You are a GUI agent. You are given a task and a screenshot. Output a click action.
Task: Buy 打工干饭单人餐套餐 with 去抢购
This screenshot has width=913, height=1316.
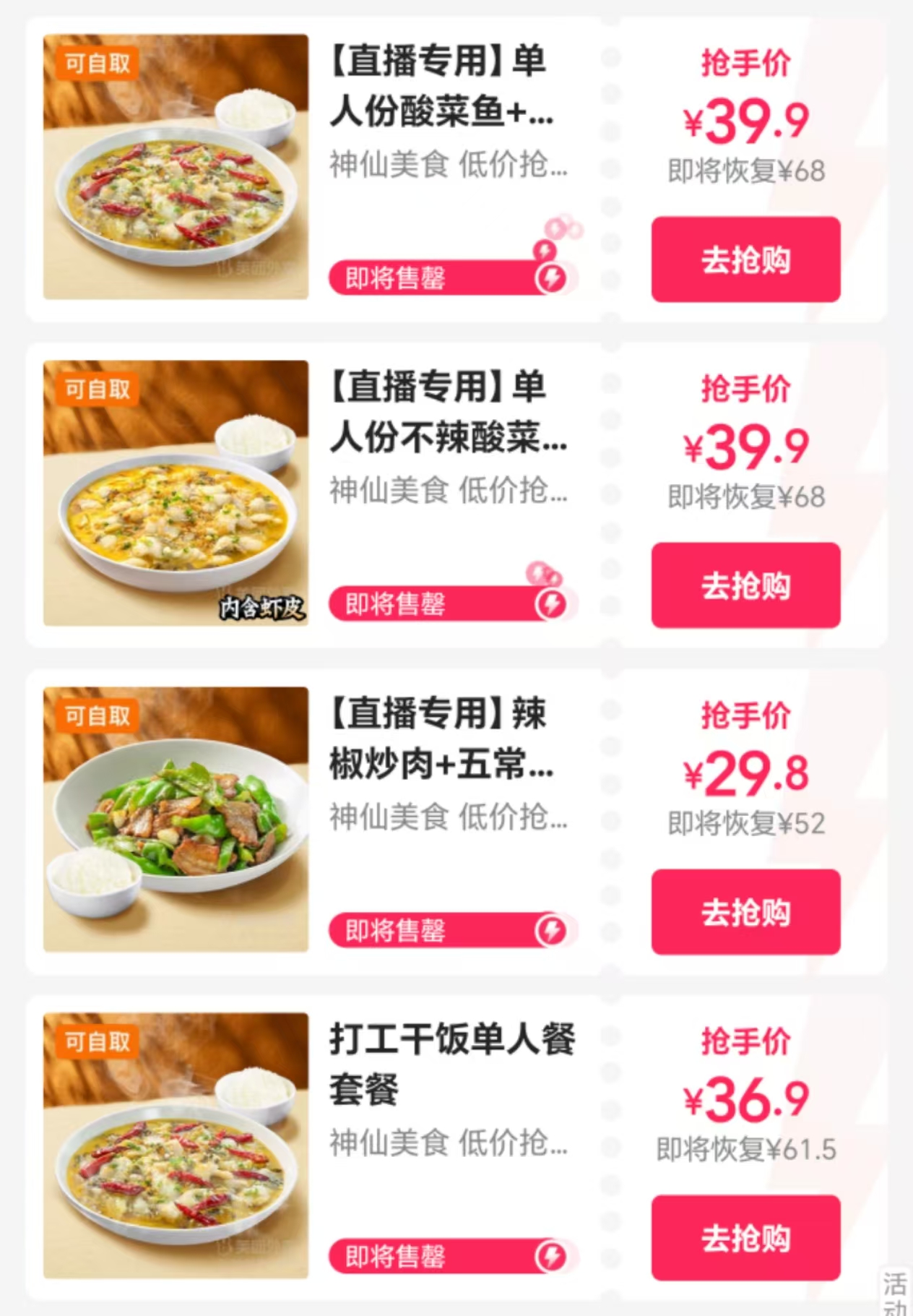click(x=745, y=1238)
